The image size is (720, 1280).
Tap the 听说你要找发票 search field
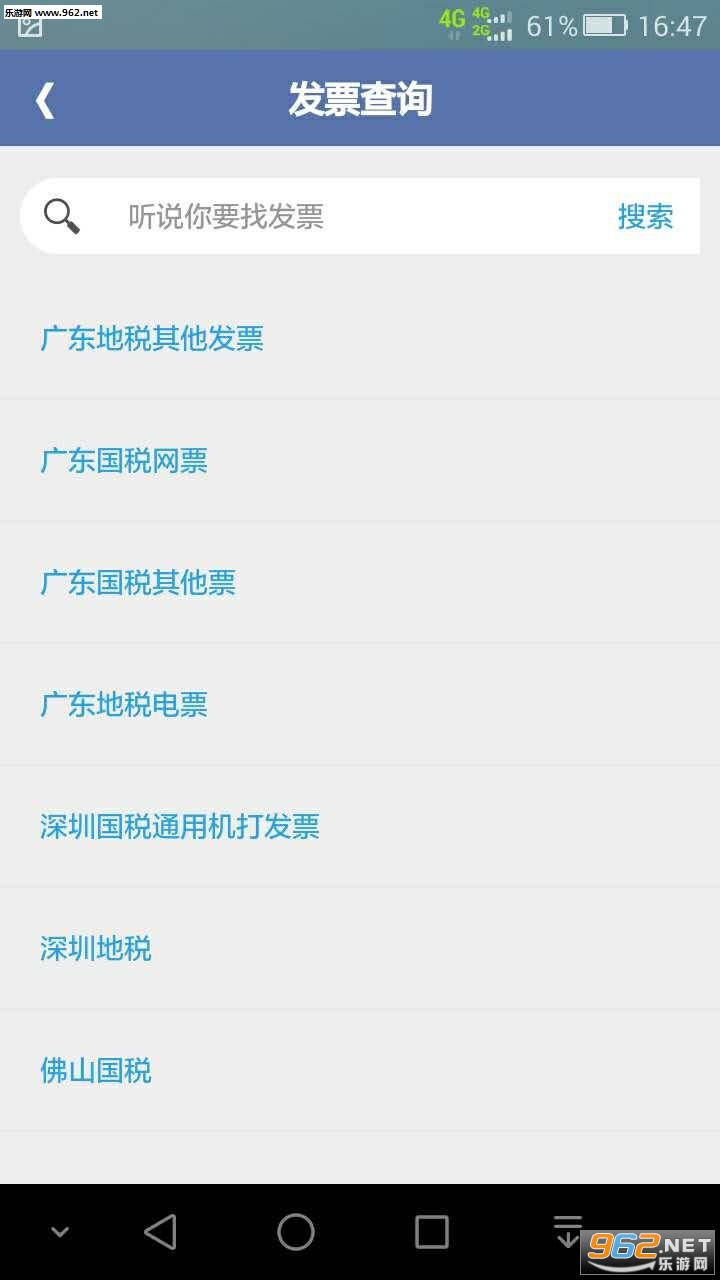[x=360, y=216]
